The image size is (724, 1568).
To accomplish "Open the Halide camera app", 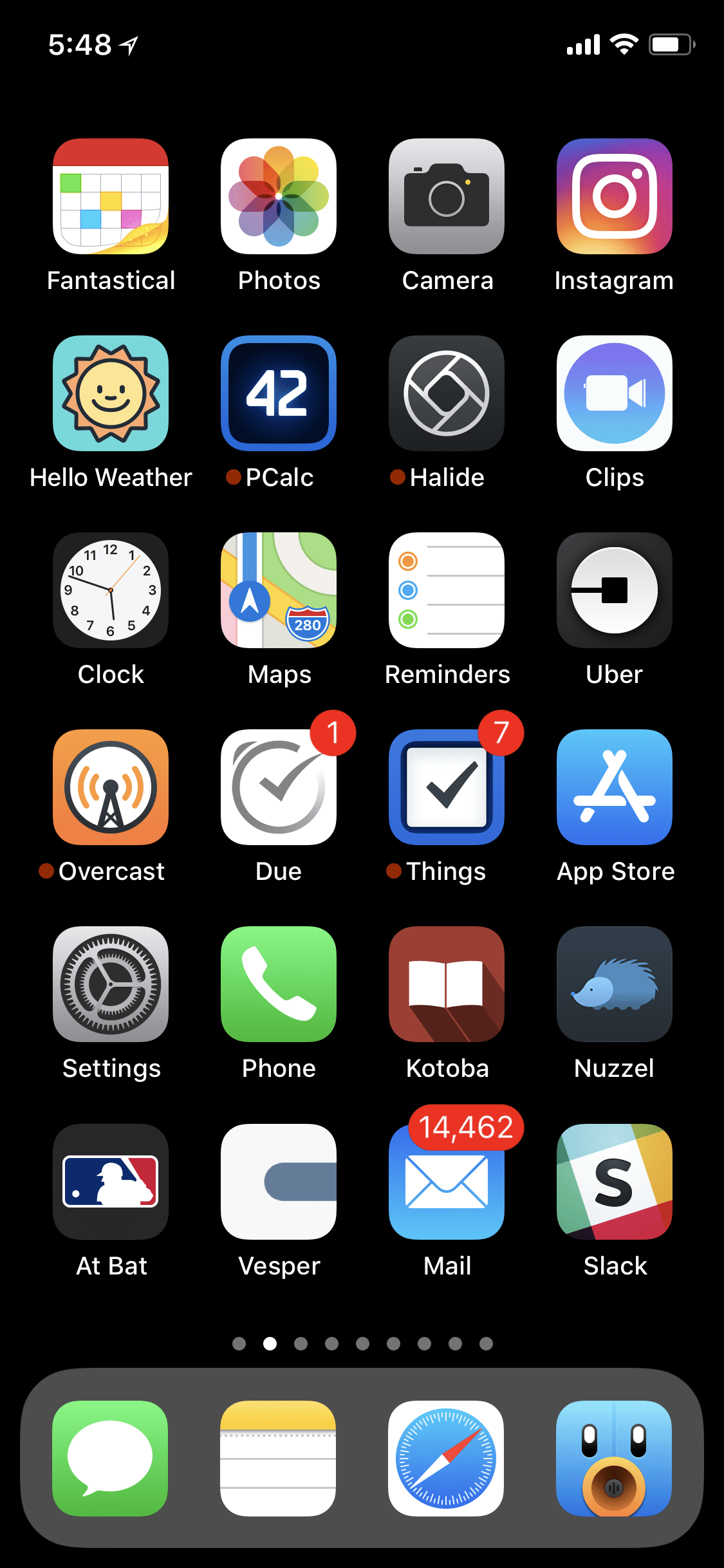I will click(x=447, y=393).
